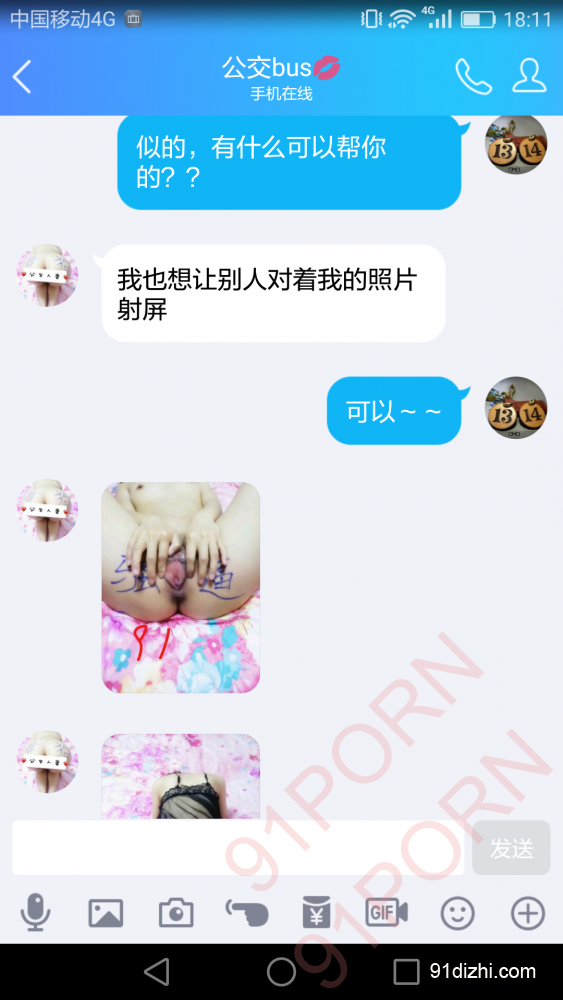Image resolution: width=563 pixels, height=1000 pixels.
Task: Open the camera to take a photo
Action: (176, 913)
